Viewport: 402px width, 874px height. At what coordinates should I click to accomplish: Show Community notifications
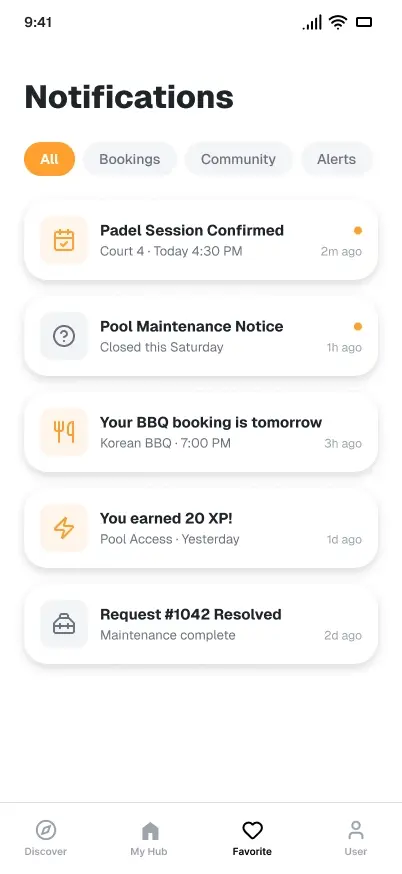tap(238, 159)
